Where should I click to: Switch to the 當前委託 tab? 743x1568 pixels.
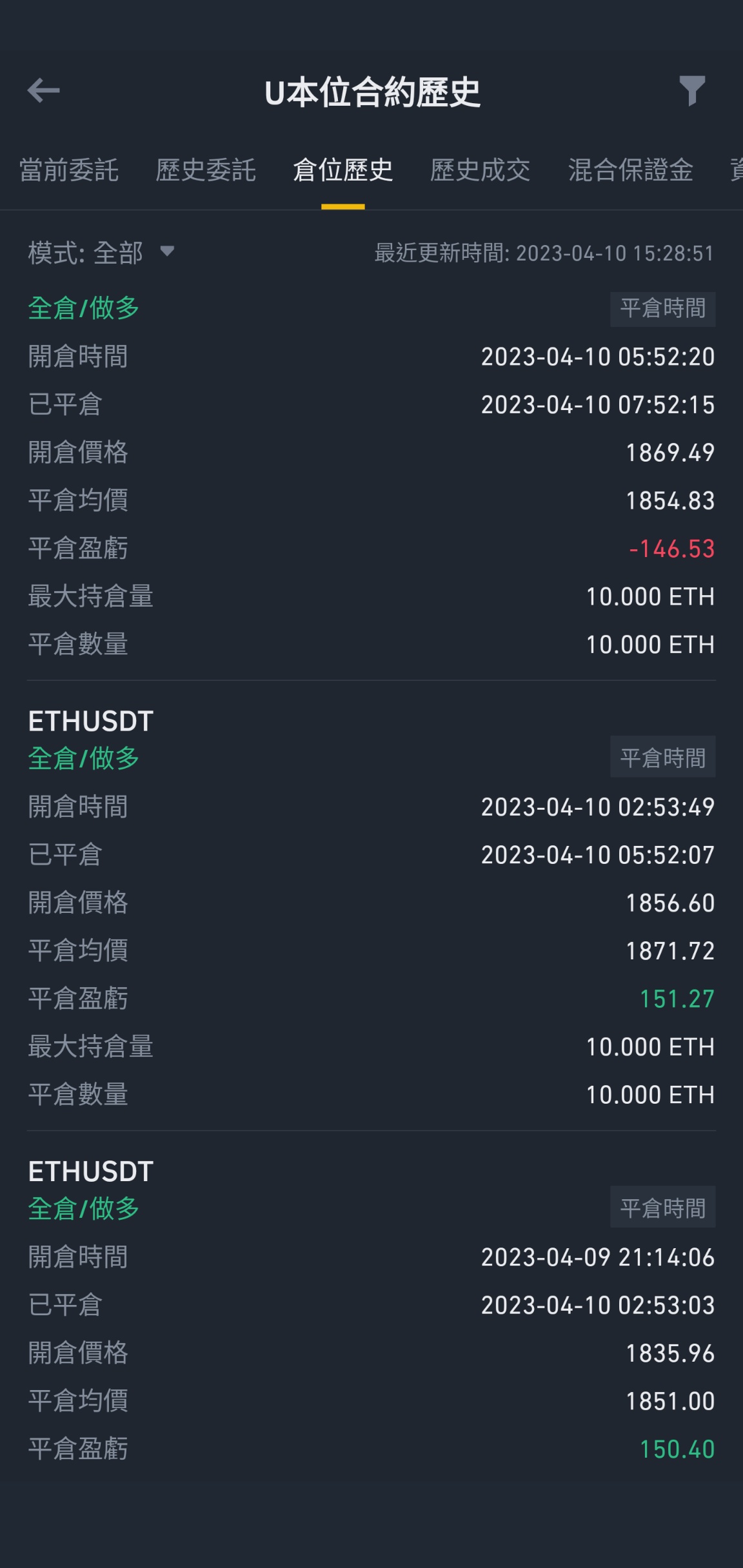click(x=69, y=171)
